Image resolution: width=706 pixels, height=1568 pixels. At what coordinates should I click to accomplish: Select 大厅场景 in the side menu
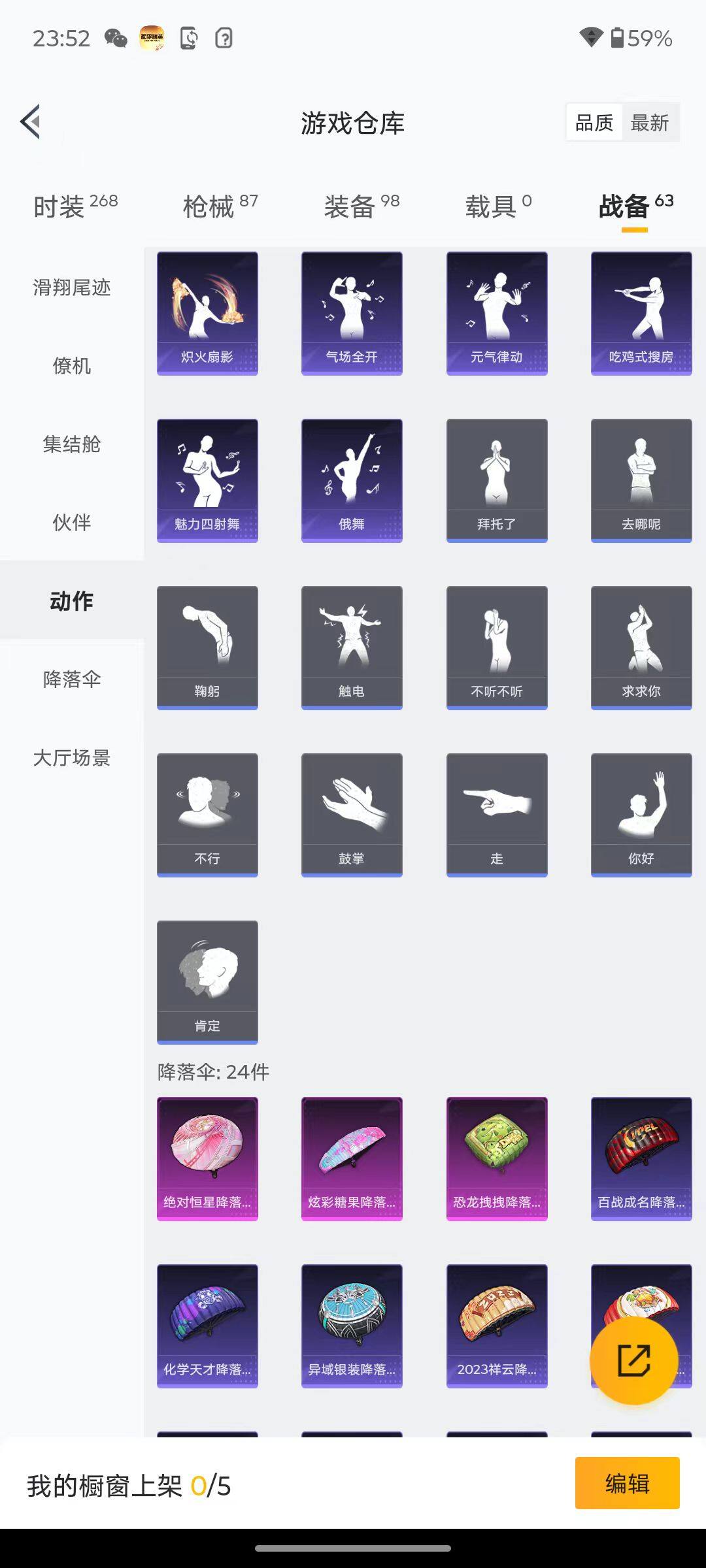coord(72,758)
